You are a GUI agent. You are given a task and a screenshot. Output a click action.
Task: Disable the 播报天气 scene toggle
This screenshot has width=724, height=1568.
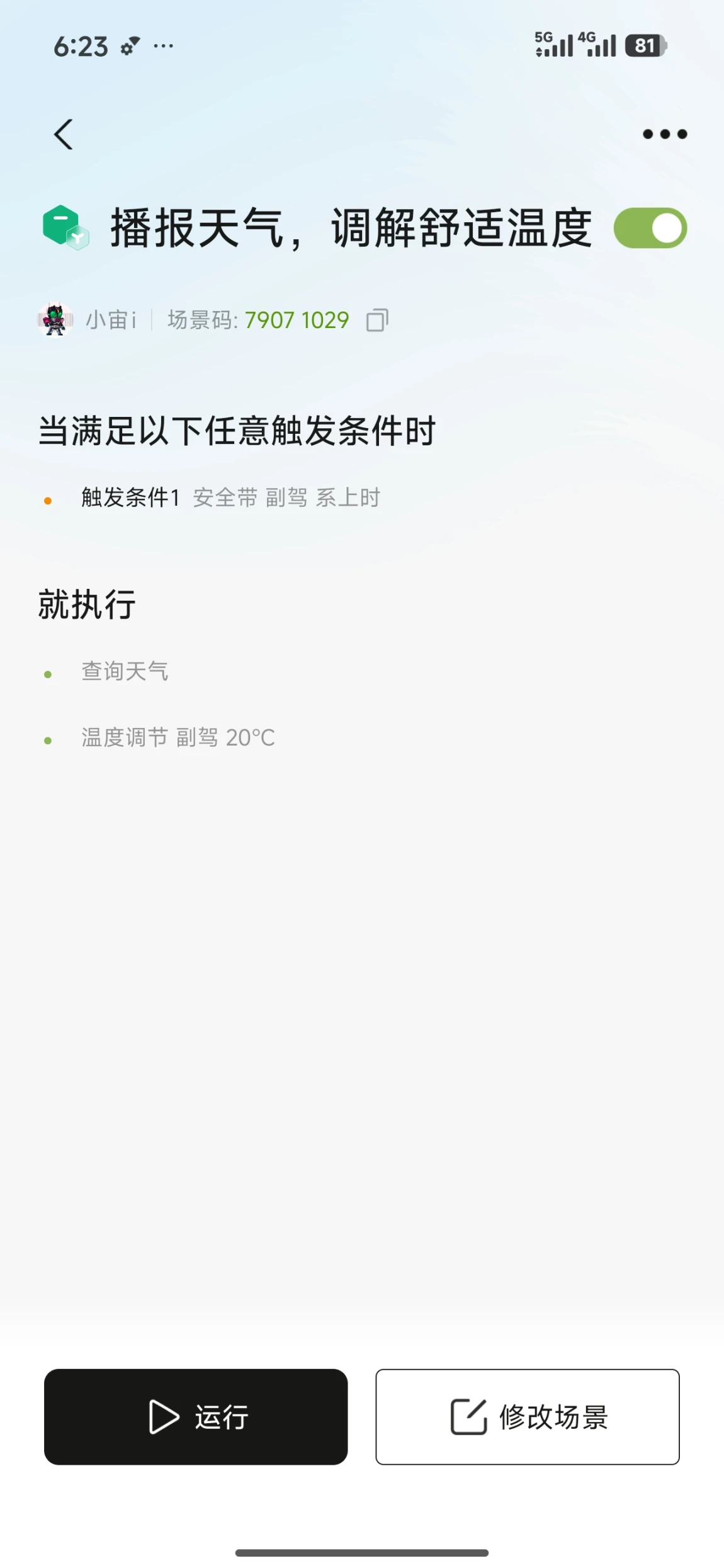(650, 228)
